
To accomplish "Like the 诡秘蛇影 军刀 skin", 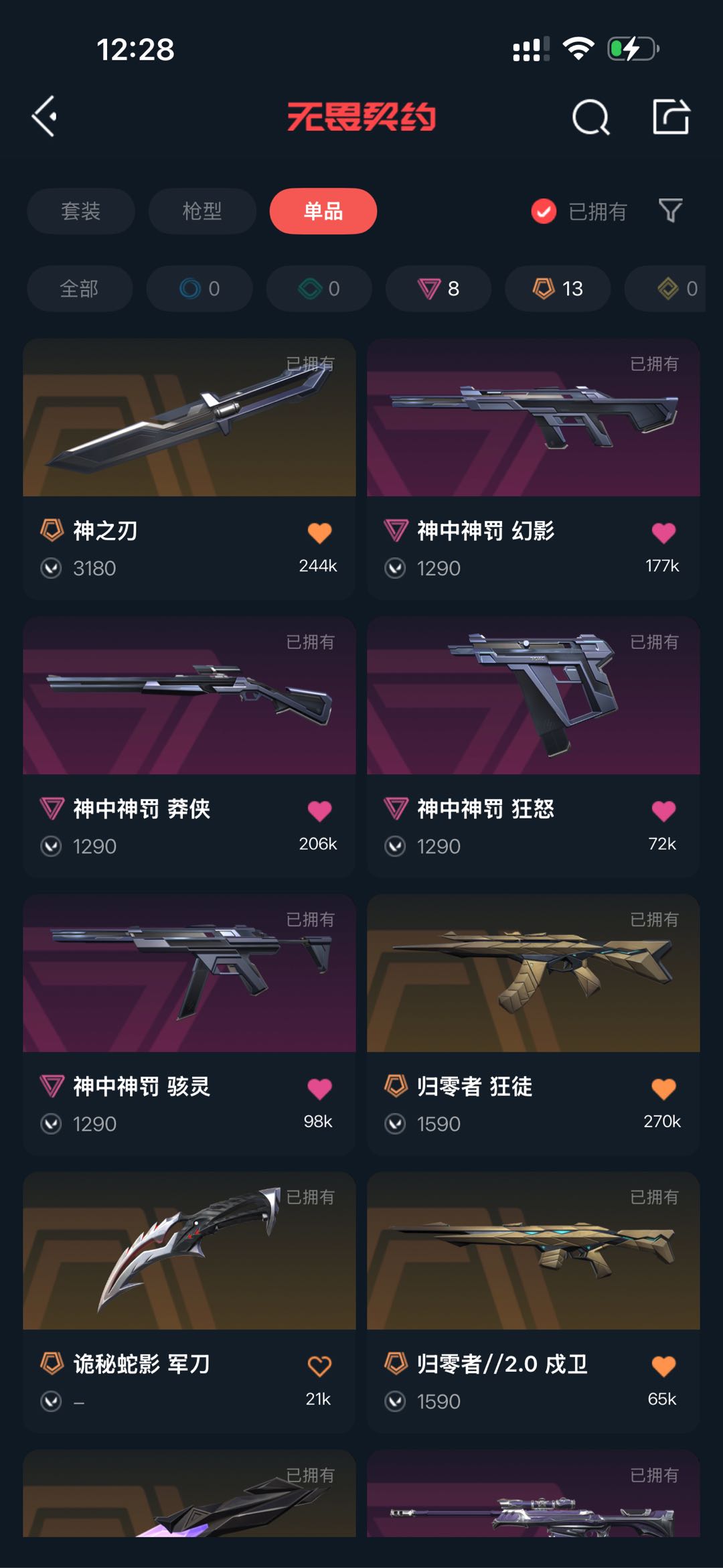I will [319, 1366].
